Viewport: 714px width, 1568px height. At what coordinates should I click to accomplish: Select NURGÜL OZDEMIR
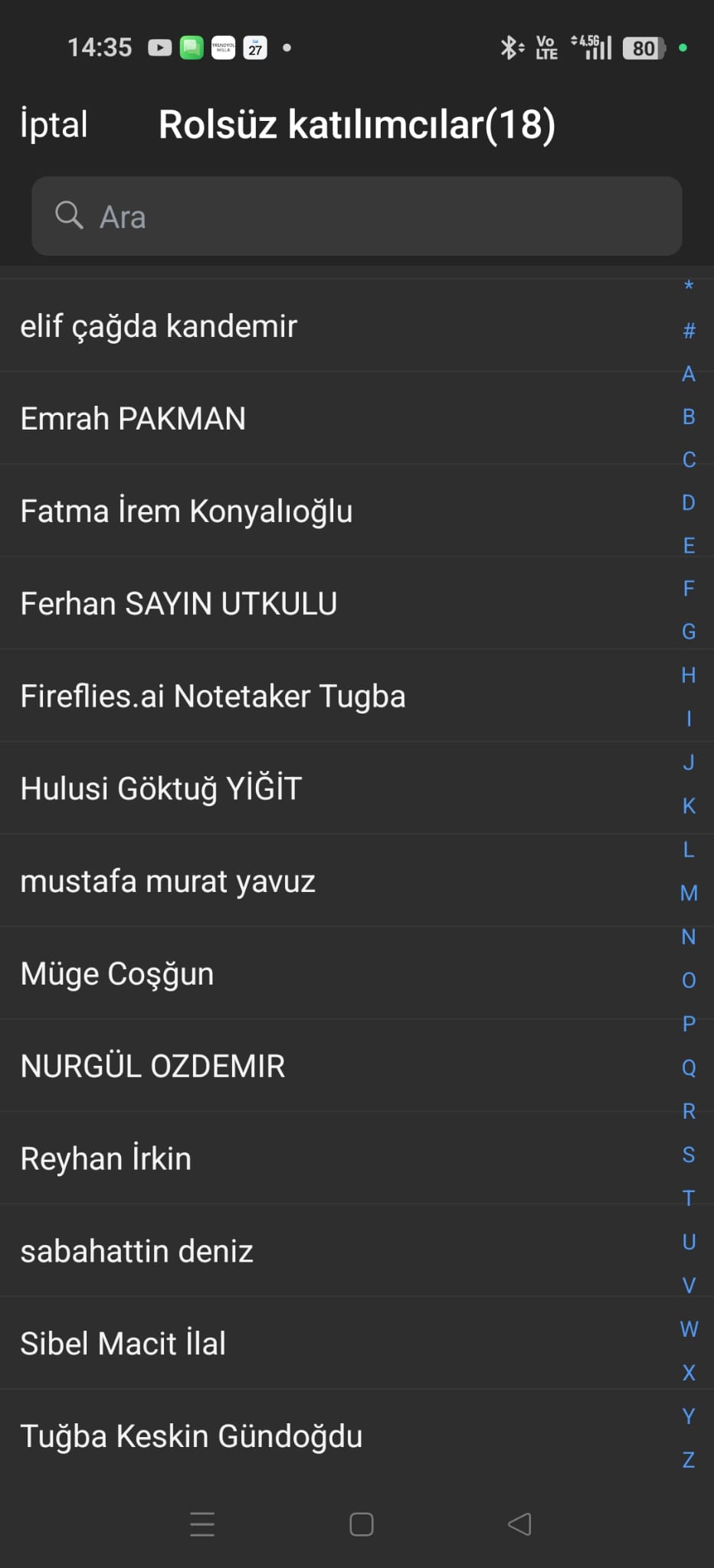pyautogui.click(x=153, y=1067)
